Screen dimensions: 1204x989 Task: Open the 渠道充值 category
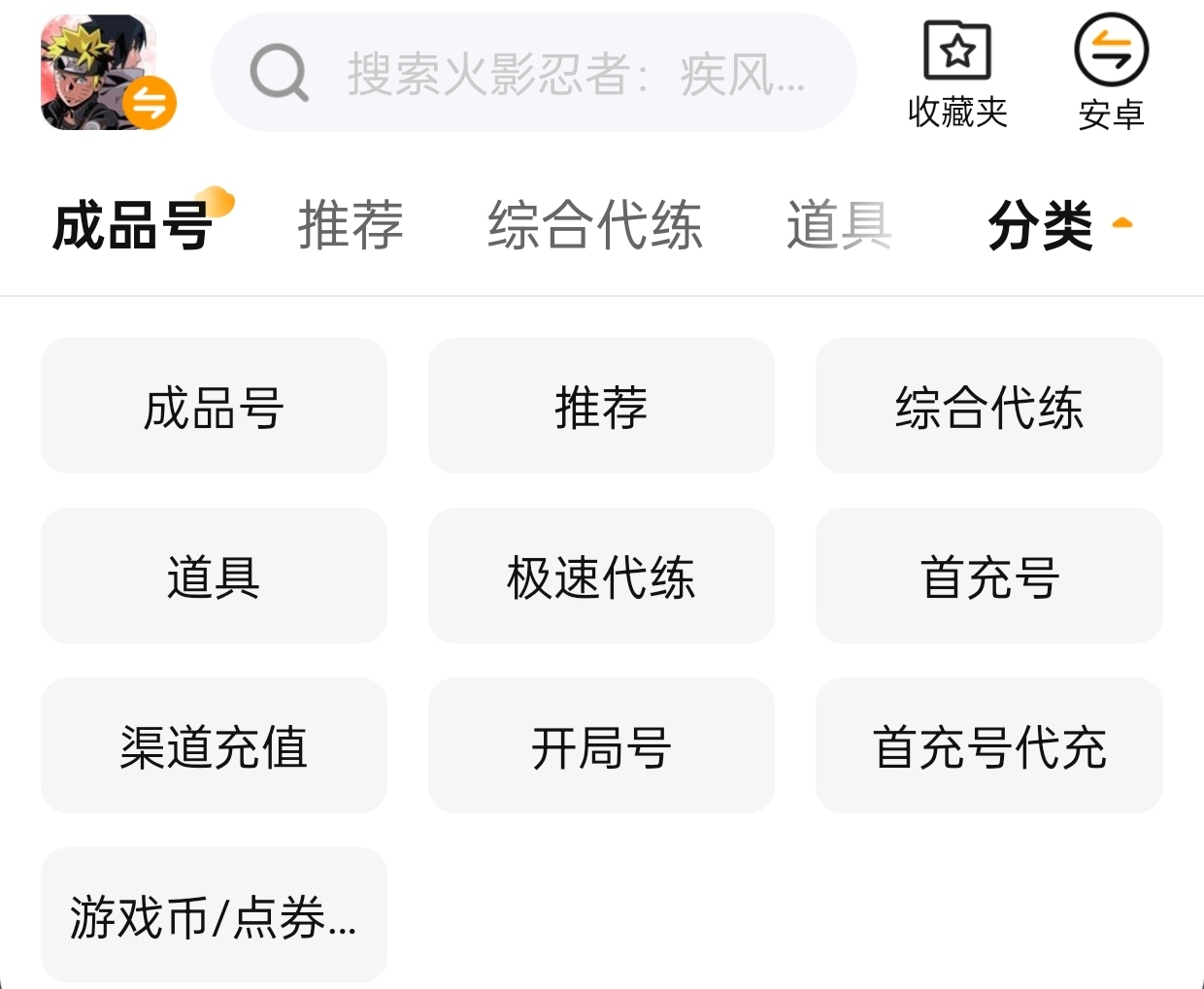[x=214, y=746]
